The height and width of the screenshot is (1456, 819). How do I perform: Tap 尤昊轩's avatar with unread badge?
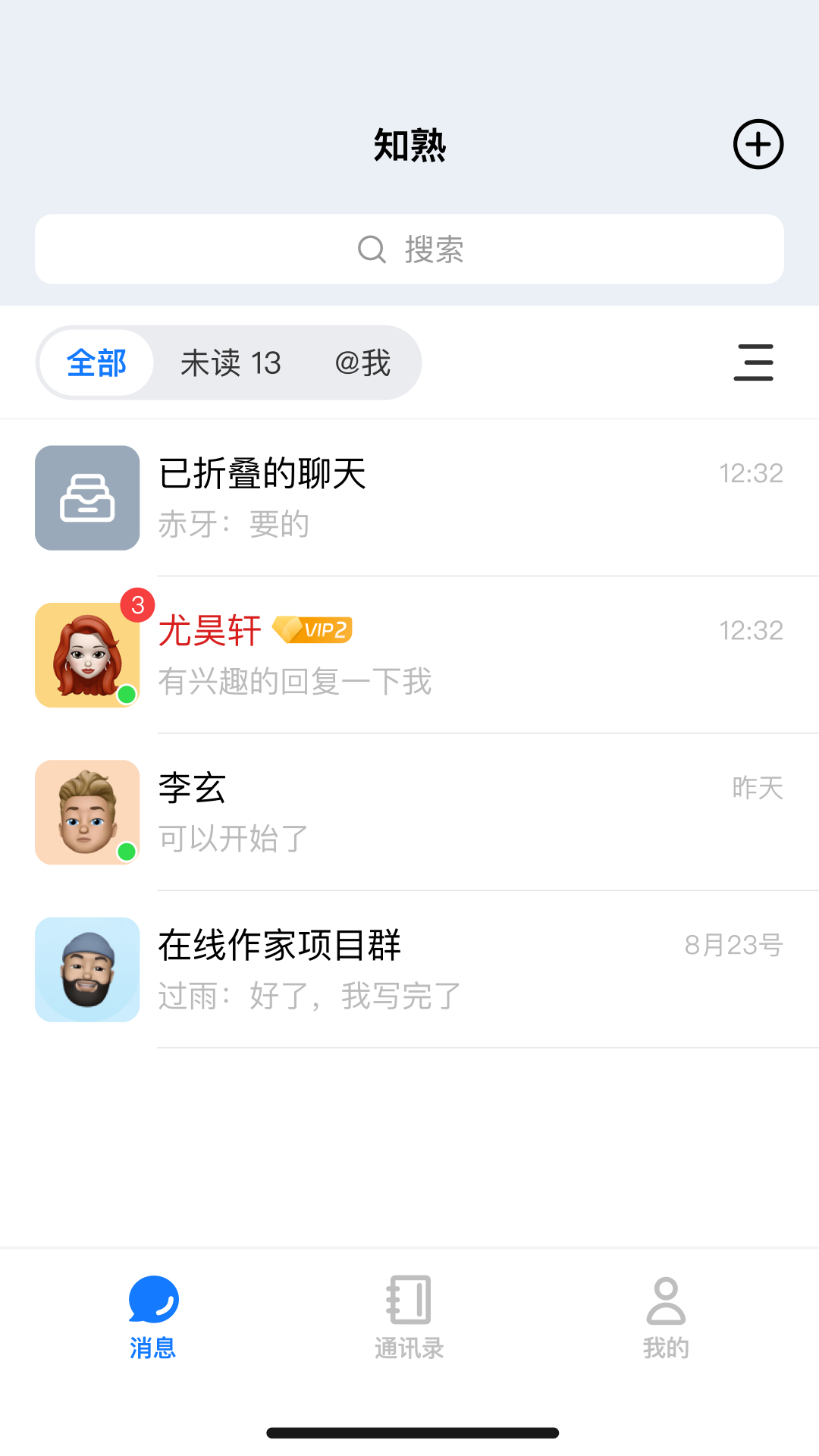click(x=86, y=655)
